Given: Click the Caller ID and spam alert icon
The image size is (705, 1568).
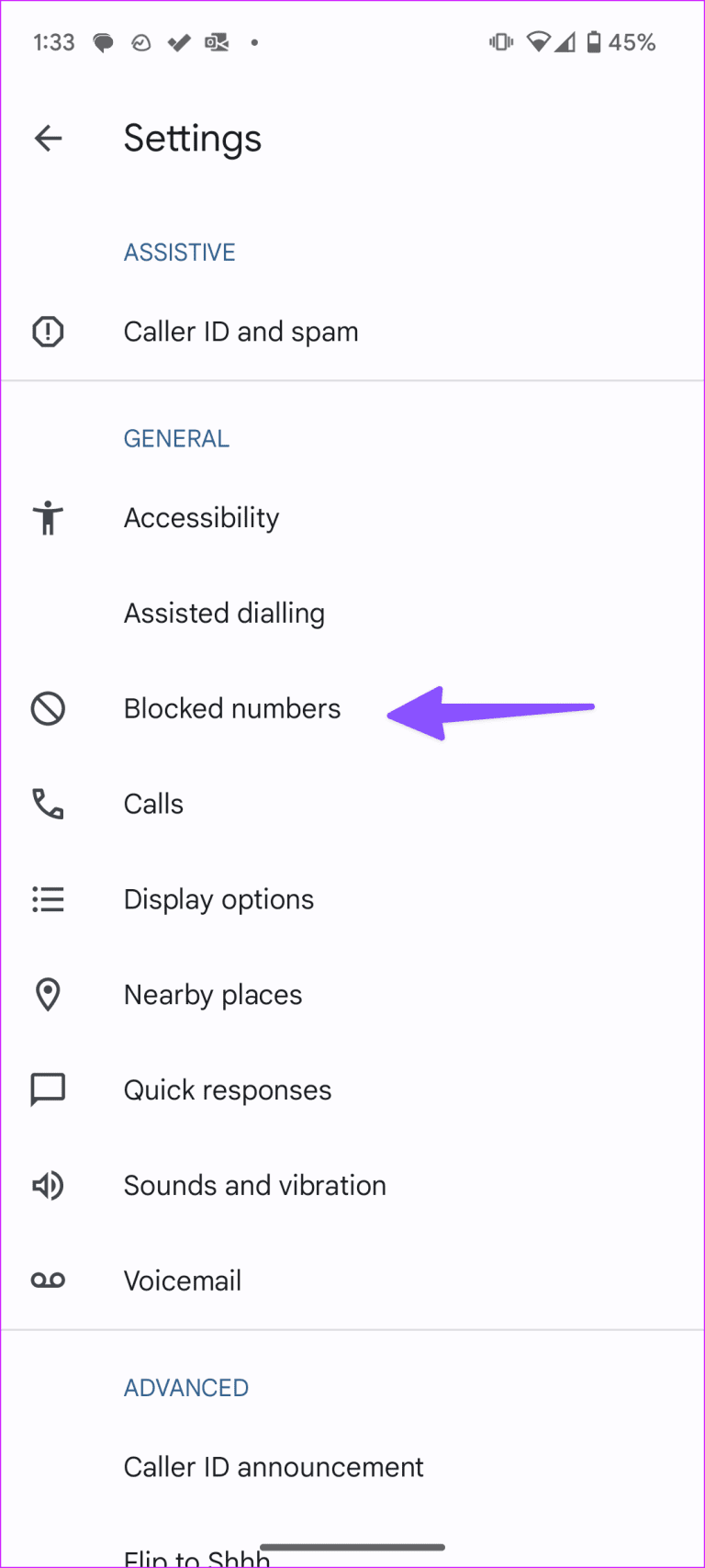Looking at the screenshot, I should pyautogui.click(x=48, y=331).
